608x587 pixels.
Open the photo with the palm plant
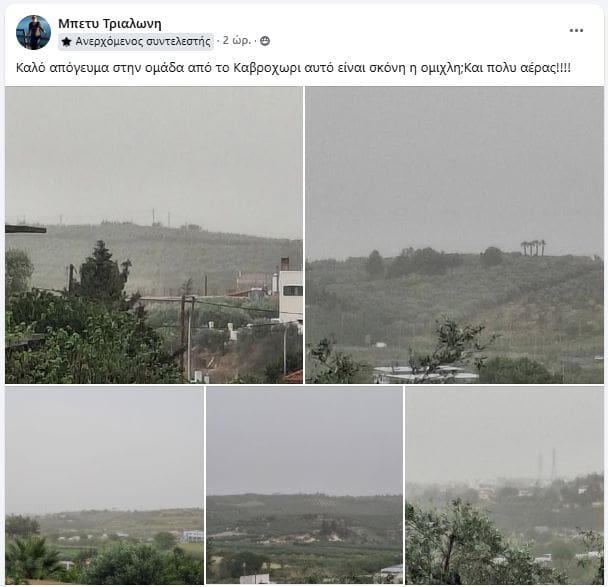[104, 485]
